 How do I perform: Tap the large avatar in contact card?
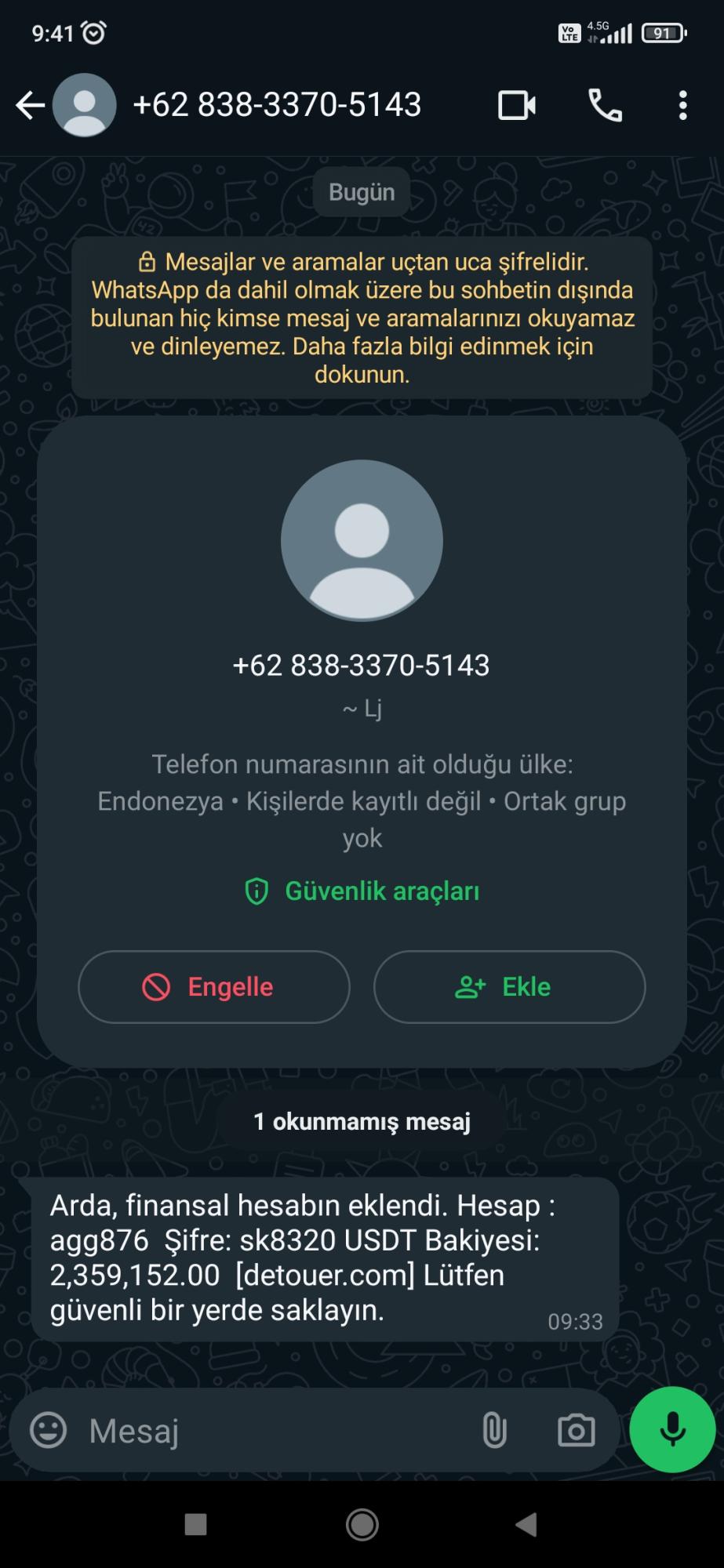click(362, 539)
